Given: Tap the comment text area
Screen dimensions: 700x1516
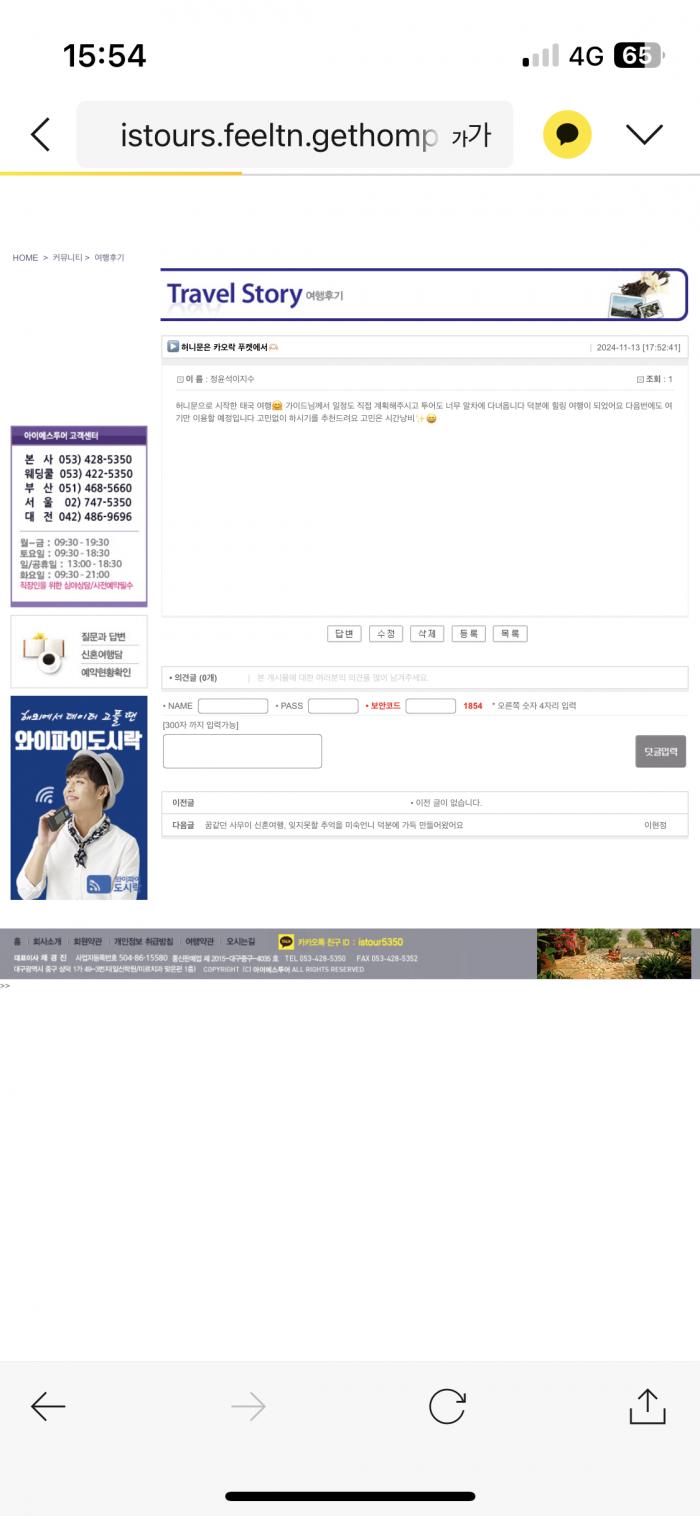Looking at the screenshot, I should pos(242,751).
